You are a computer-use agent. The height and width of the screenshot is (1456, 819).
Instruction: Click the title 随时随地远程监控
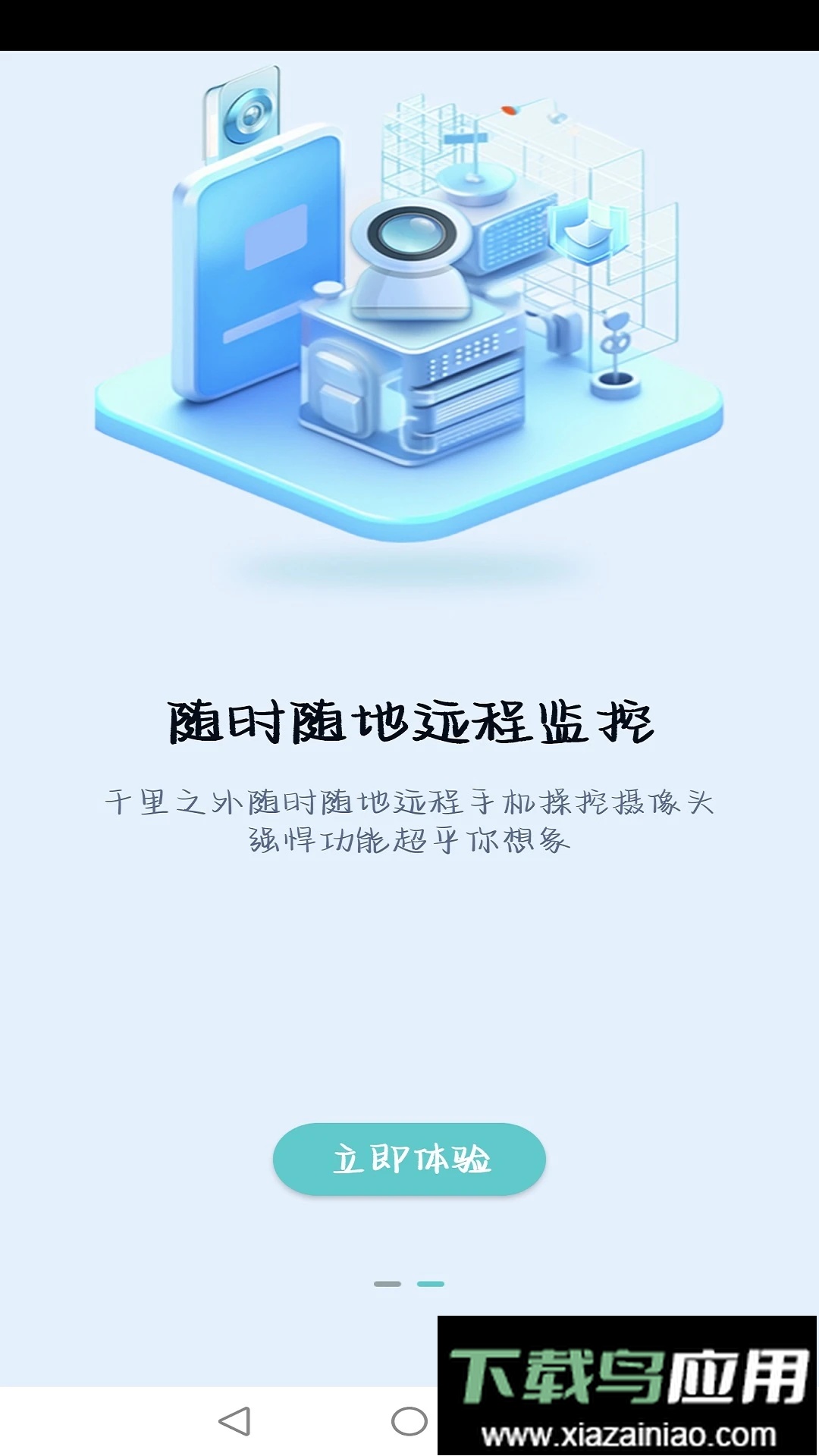[409, 724]
